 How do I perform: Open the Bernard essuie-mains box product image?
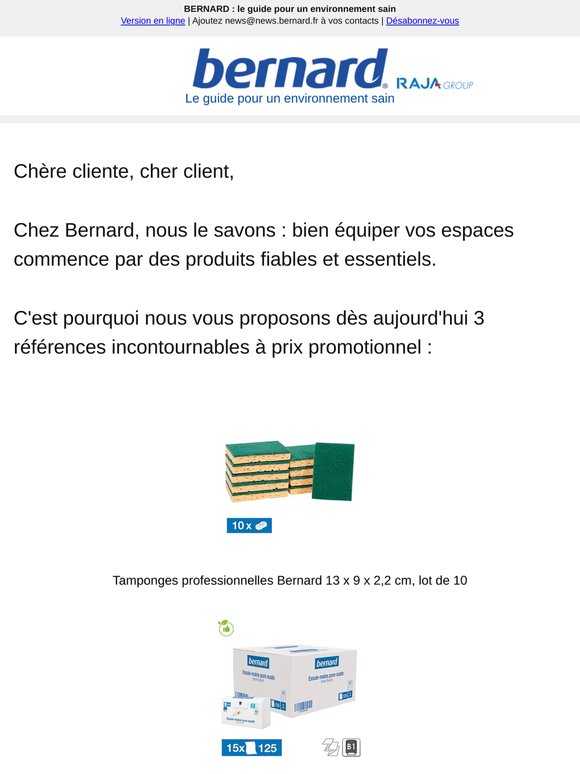tap(290, 688)
